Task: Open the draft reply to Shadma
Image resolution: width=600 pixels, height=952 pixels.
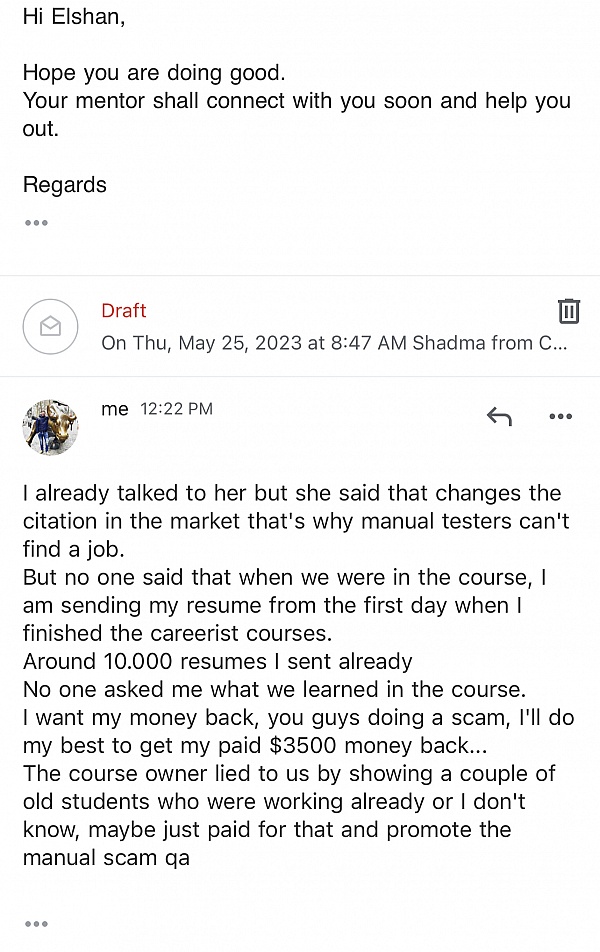Action: click(300, 327)
